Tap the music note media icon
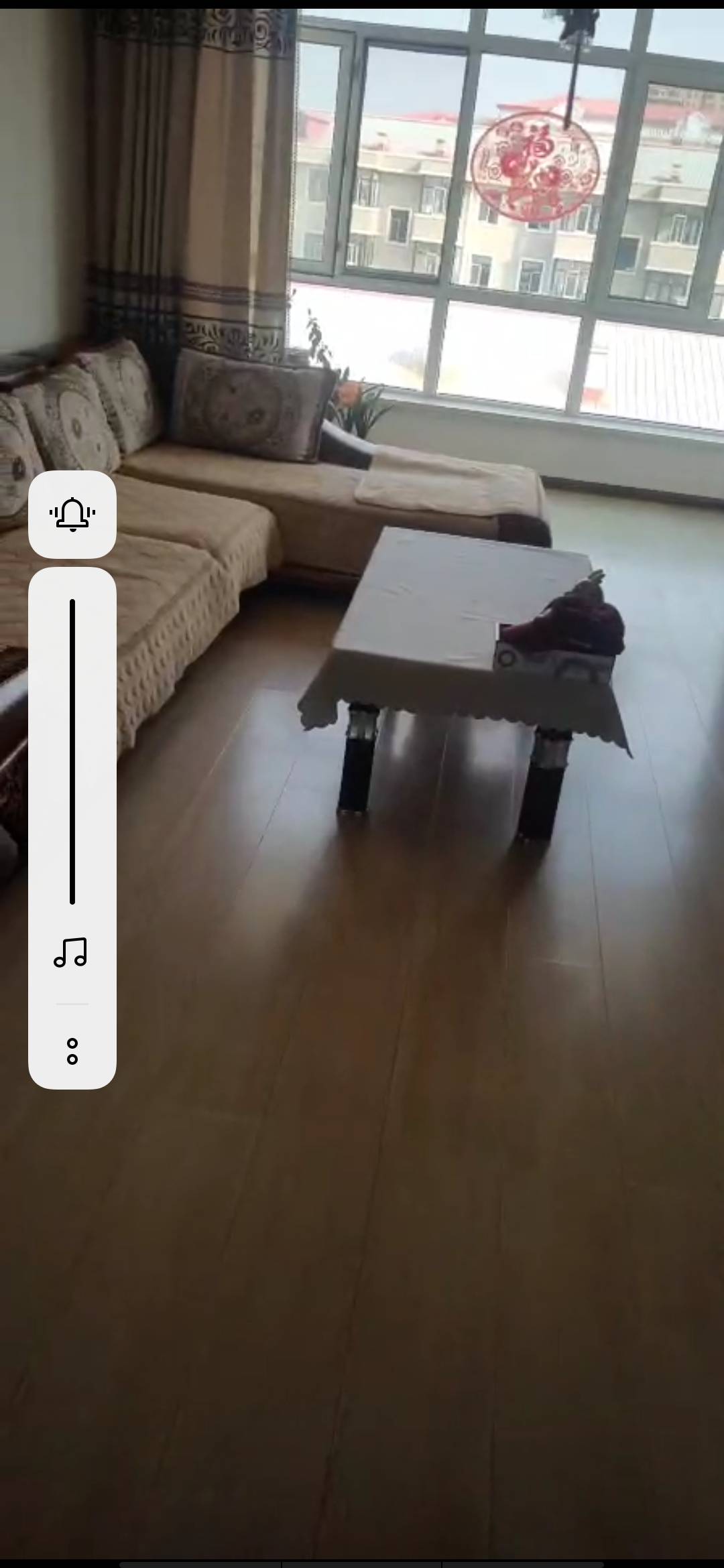Screen dimensions: 724x1568 pyautogui.click(x=71, y=952)
